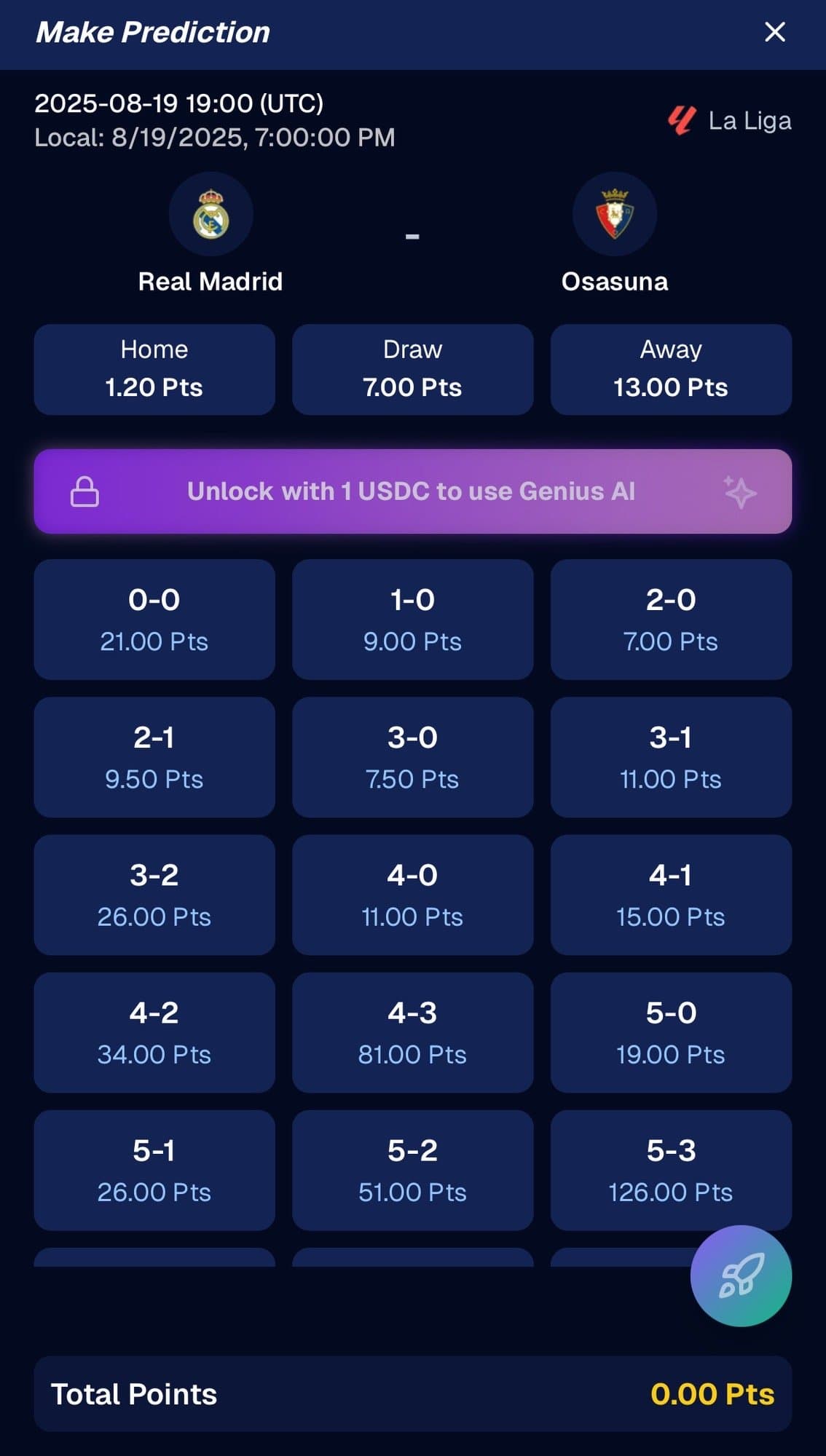
Task: Tap the 4-2 score option
Action: pos(154,1032)
